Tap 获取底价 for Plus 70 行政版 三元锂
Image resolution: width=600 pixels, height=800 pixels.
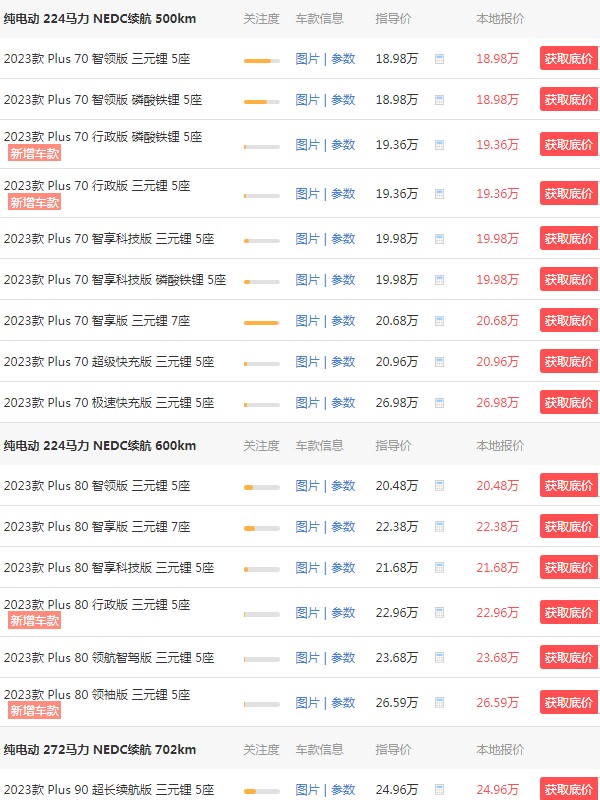click(x=568, y=194)
